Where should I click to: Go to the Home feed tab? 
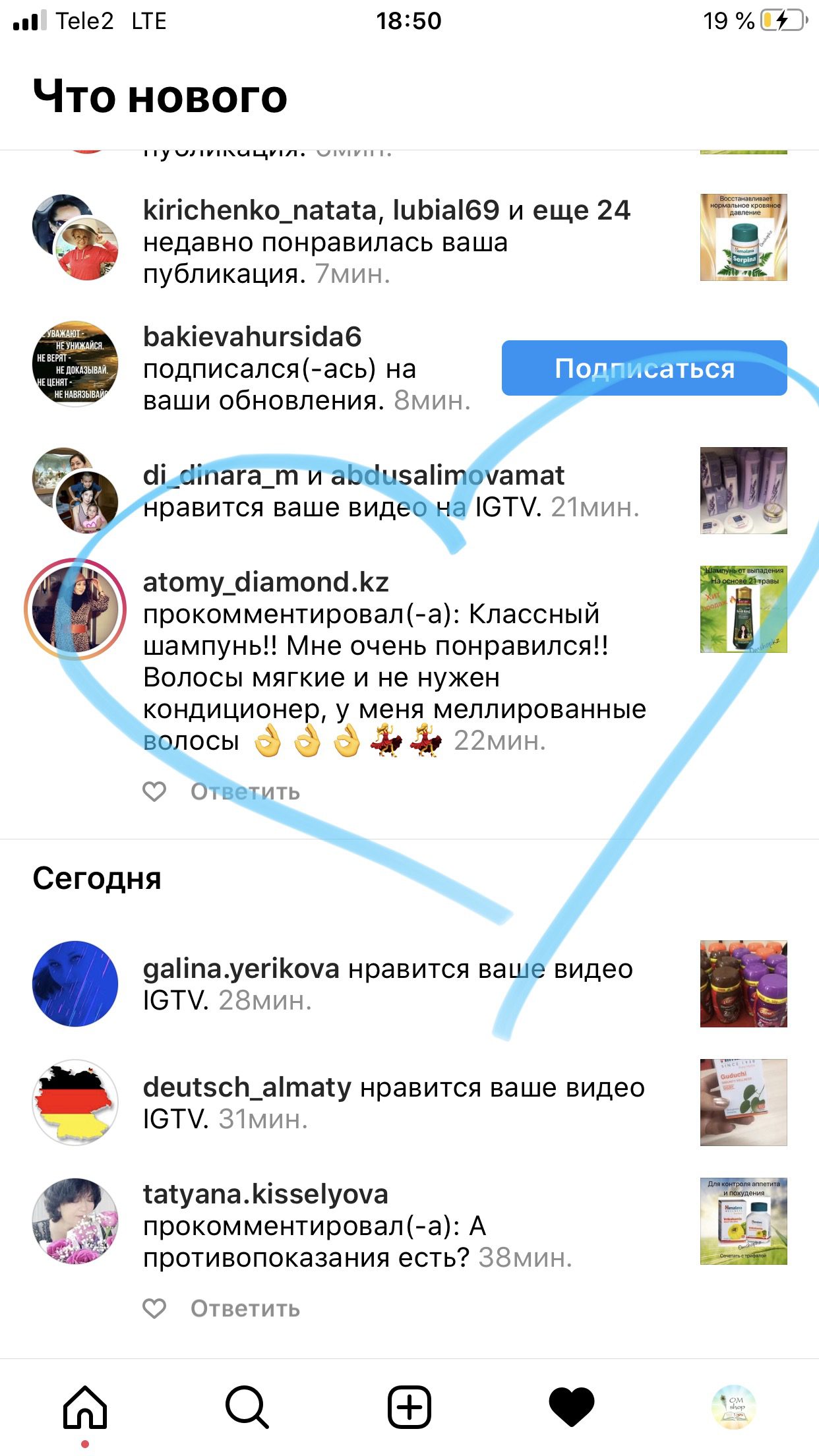point(85,1407)
